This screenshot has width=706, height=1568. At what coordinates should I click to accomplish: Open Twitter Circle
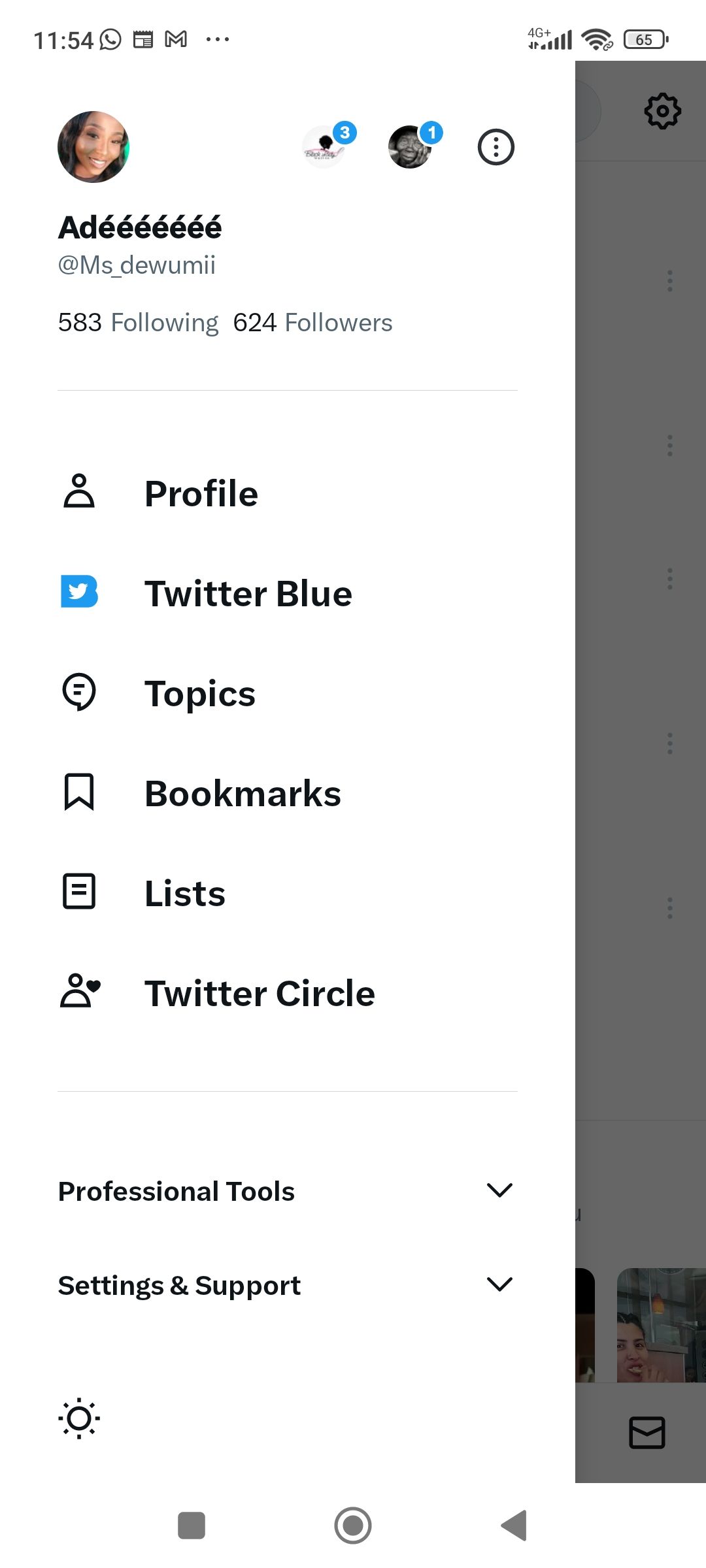point(260,992)
